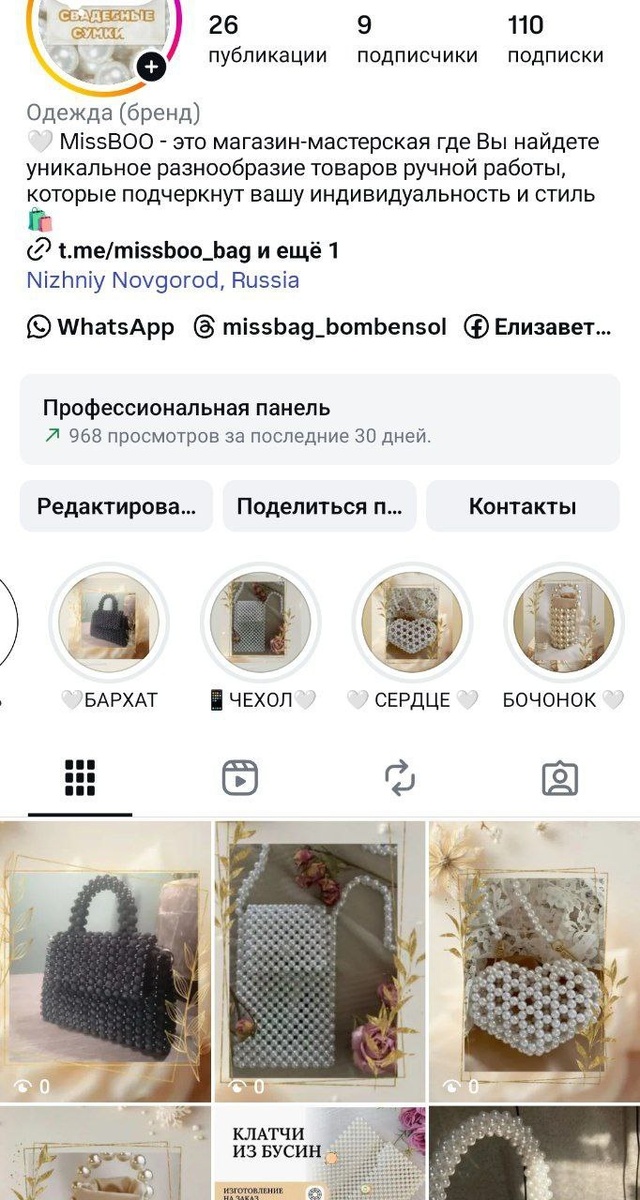Open the Nizhniy Novgorod, Russia location
The image size is (640, 1200).
click(162, 280)
